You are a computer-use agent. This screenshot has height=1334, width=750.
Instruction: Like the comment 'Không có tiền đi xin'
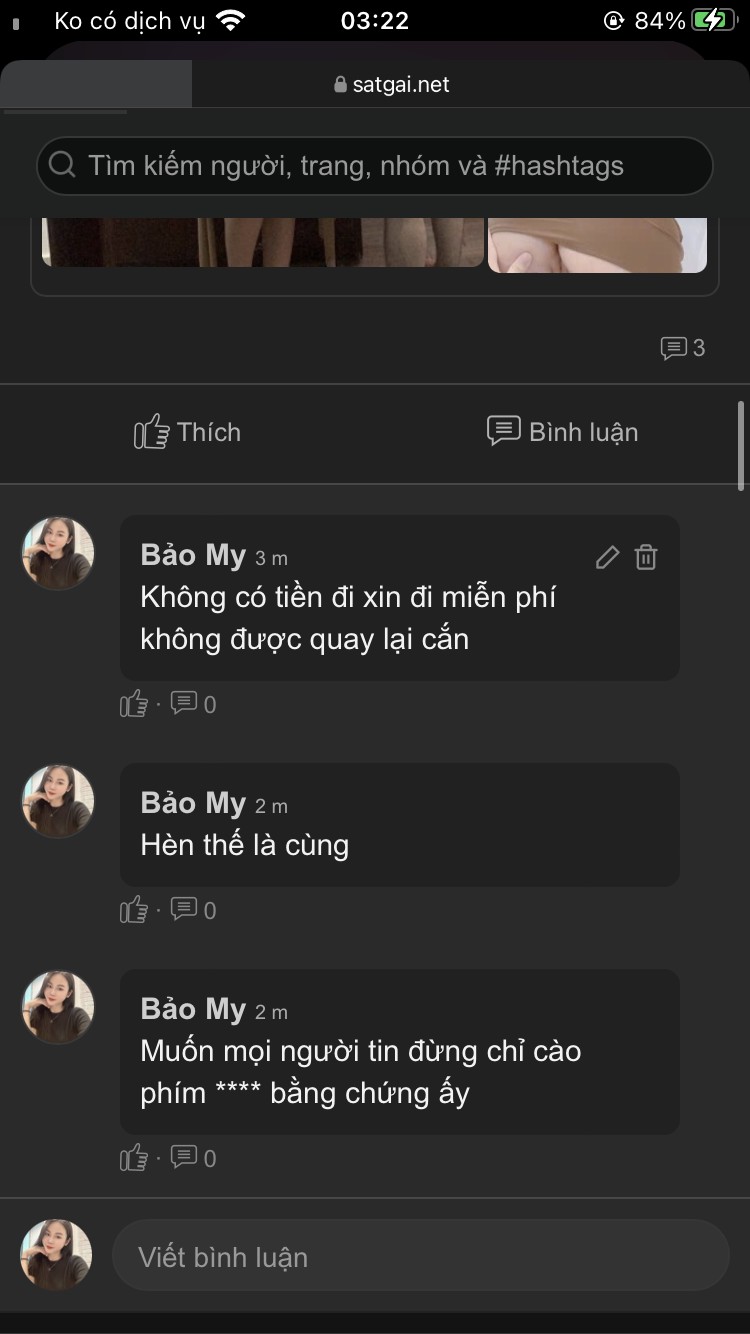(134, 704)
